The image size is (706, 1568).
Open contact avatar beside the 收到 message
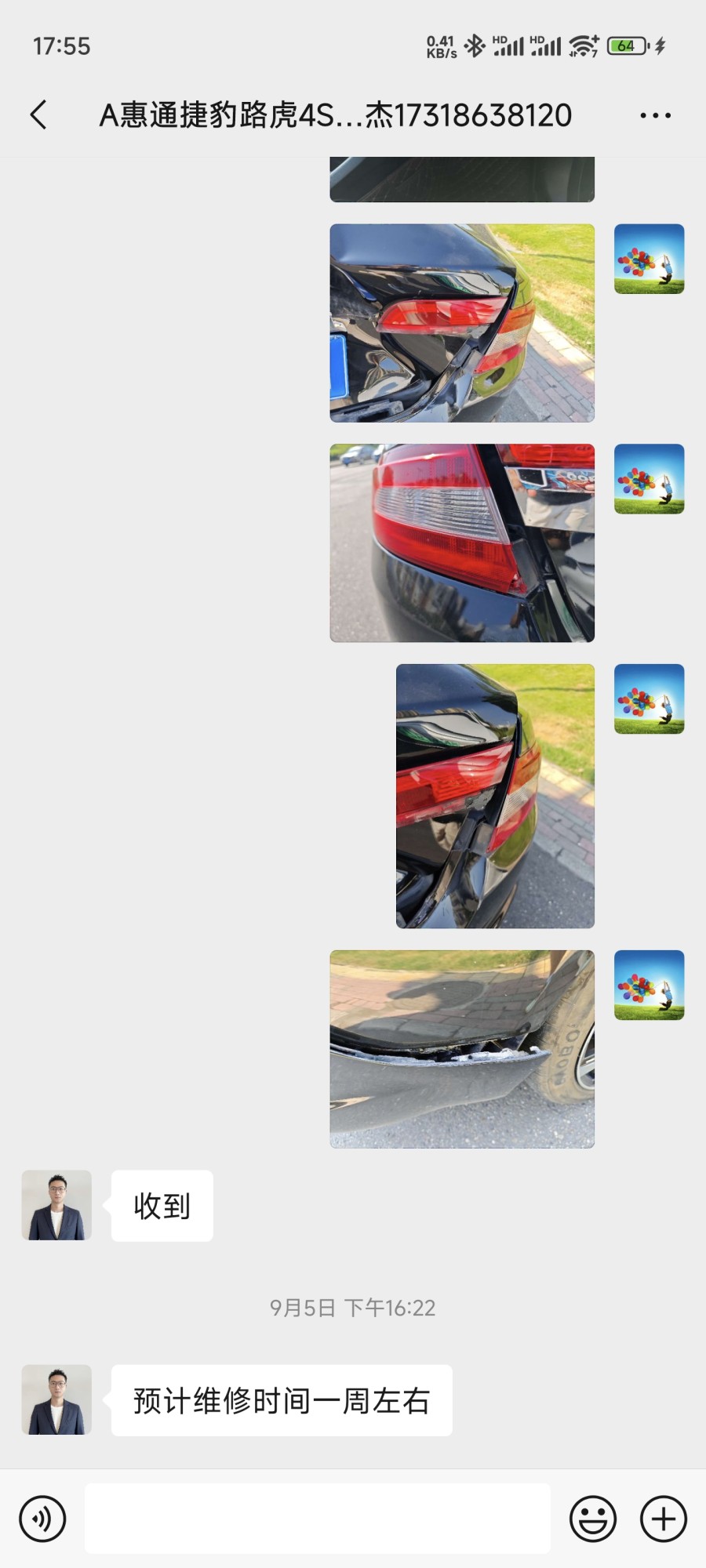(56, 1205)
